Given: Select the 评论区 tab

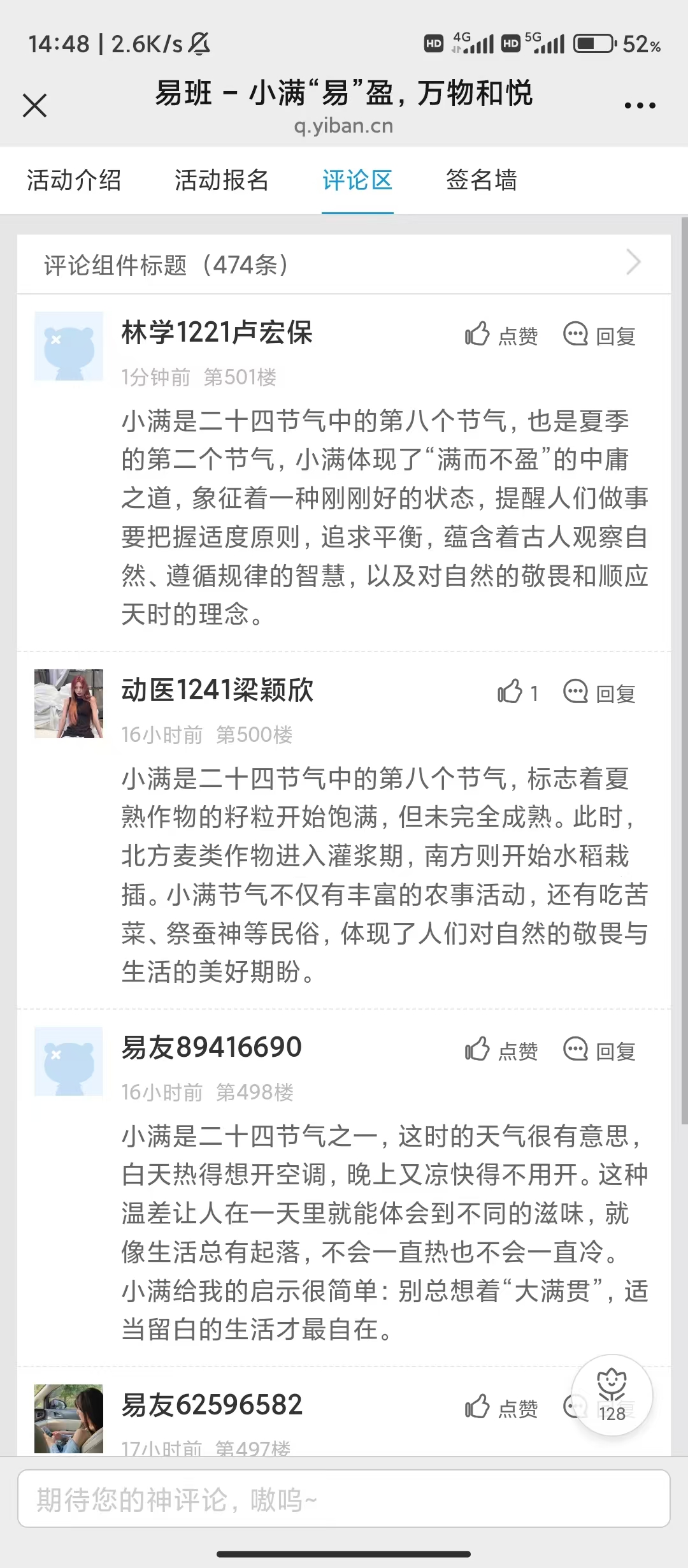Looking at the screenshot, I should (x=357, y=180).
